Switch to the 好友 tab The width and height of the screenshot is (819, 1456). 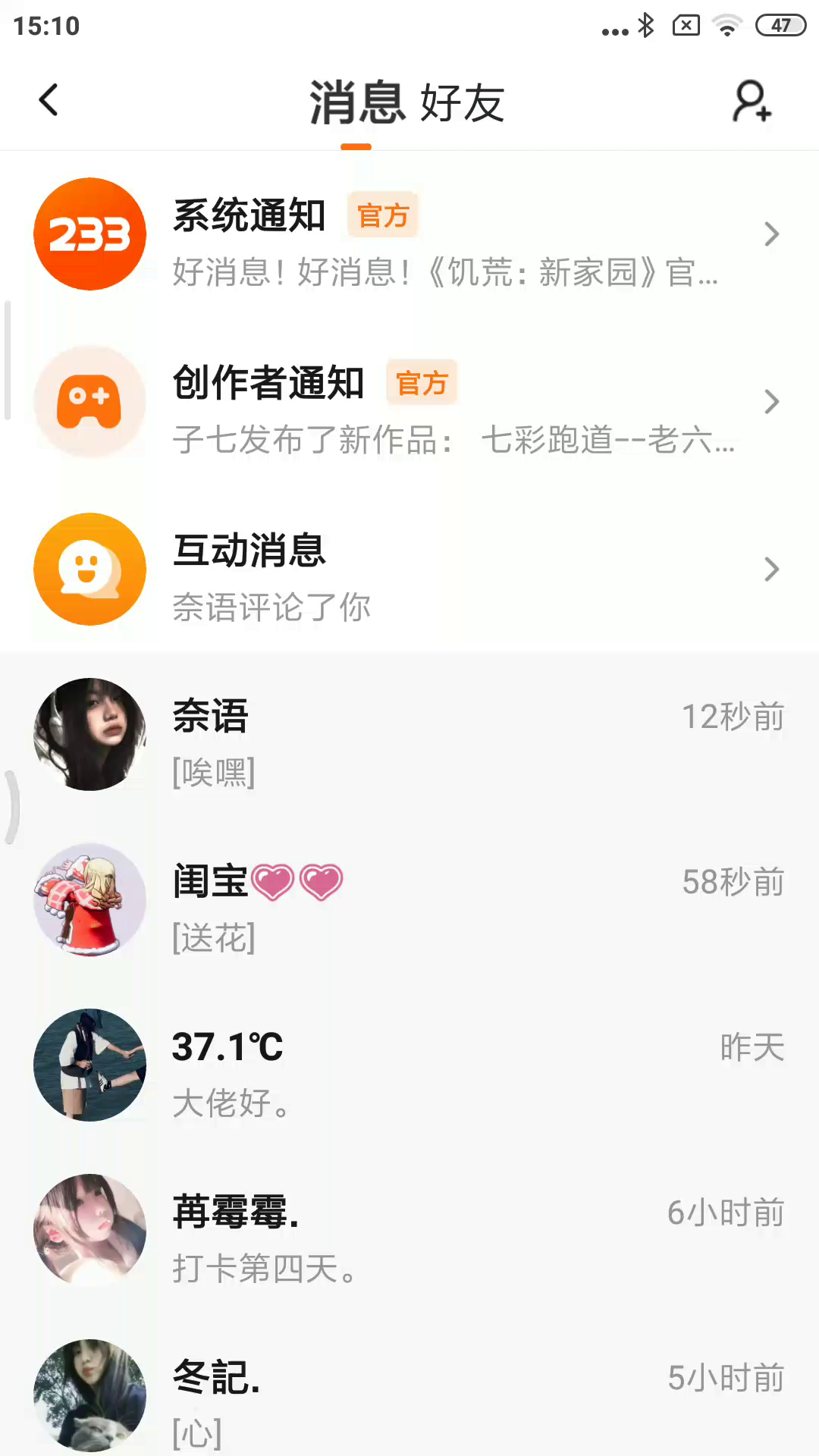462,103
